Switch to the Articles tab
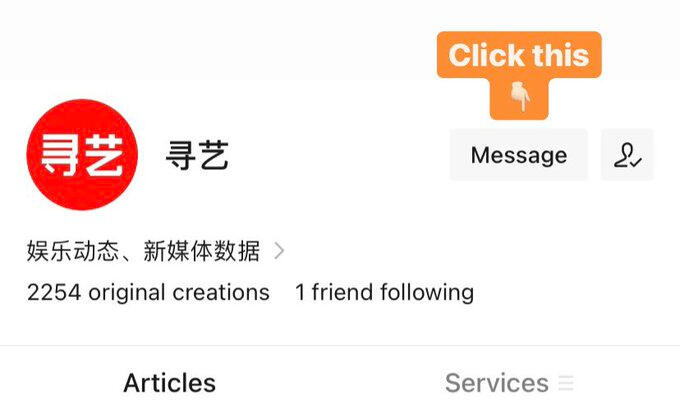Screen dimensions: 680x417 coord(169,382)
